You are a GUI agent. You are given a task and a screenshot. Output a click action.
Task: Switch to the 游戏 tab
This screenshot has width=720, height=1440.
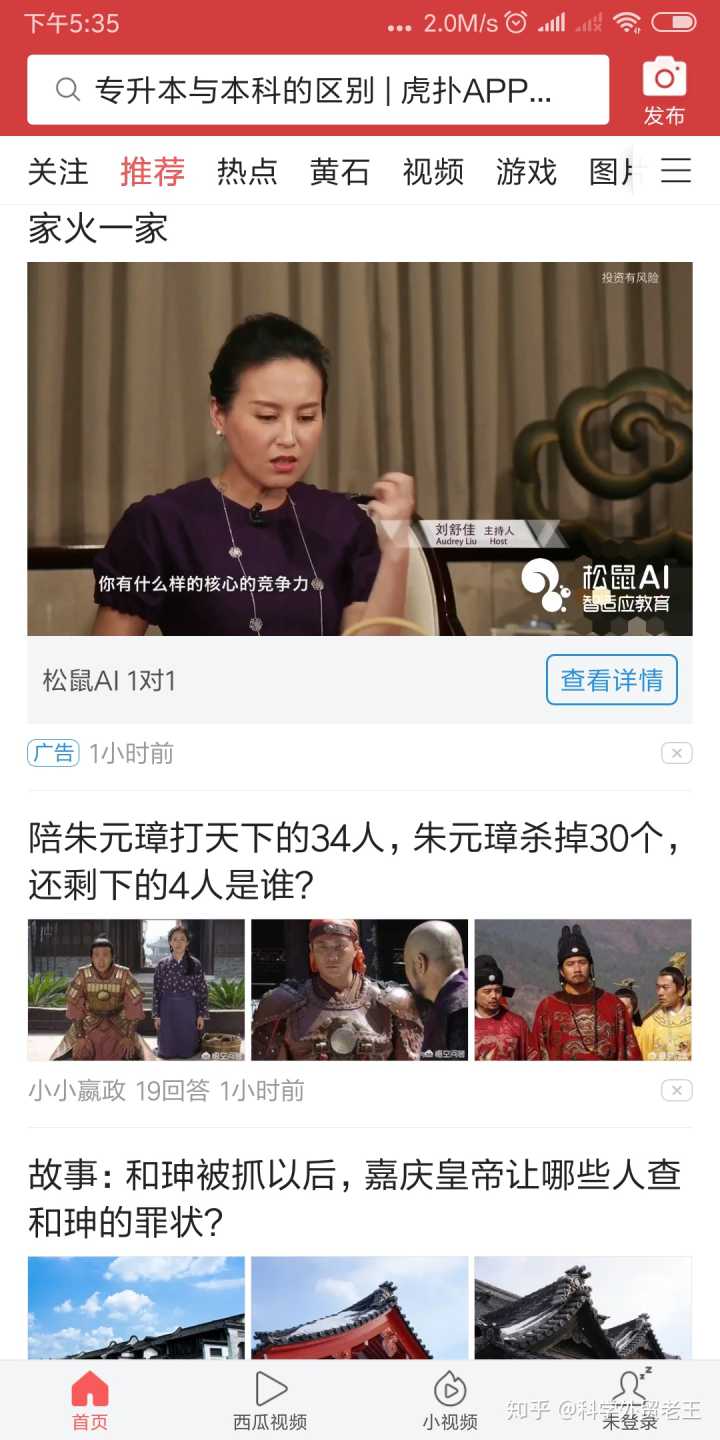(526, 171)
